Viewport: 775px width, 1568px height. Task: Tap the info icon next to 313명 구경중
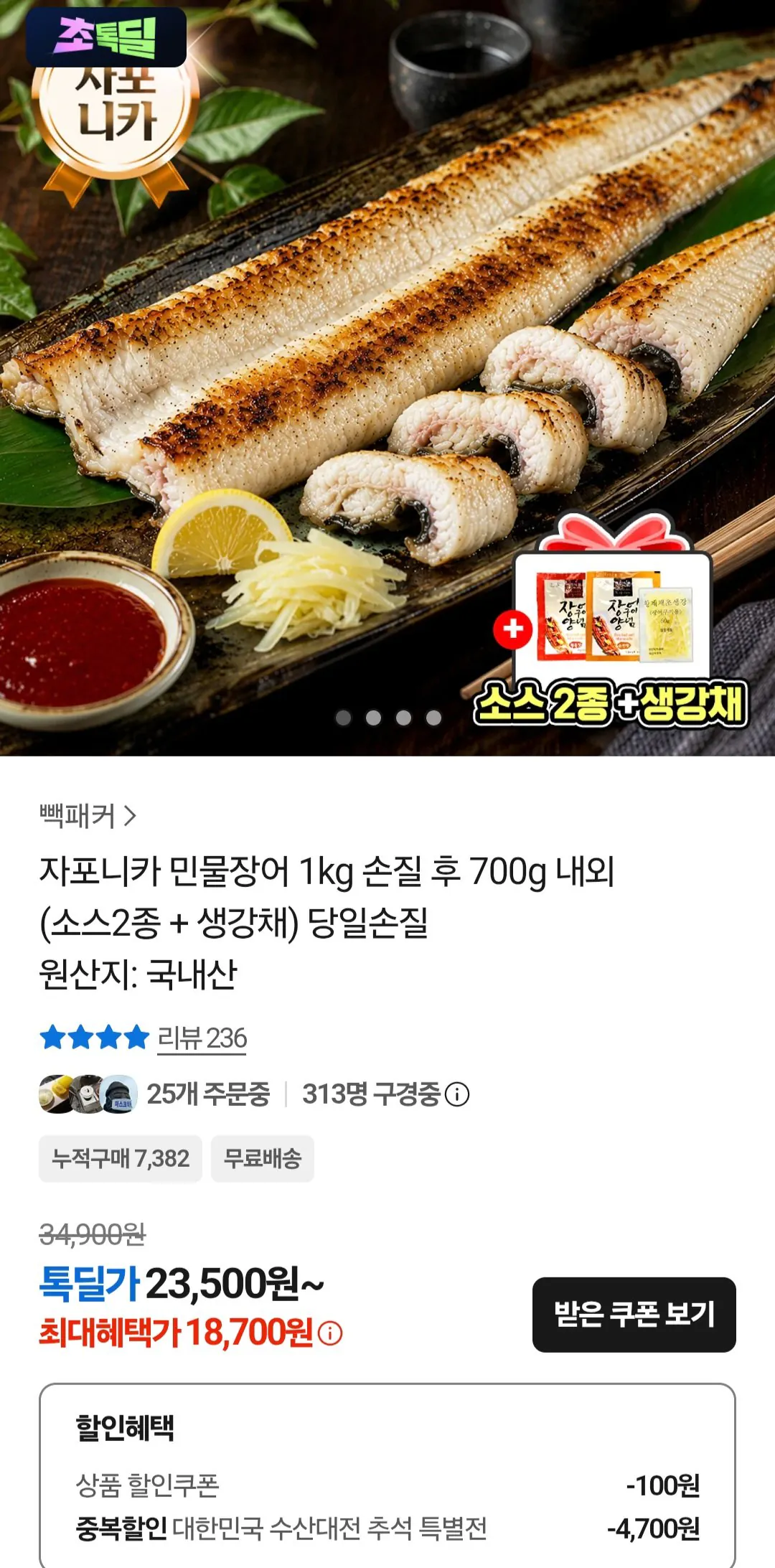pos(457,1094)
